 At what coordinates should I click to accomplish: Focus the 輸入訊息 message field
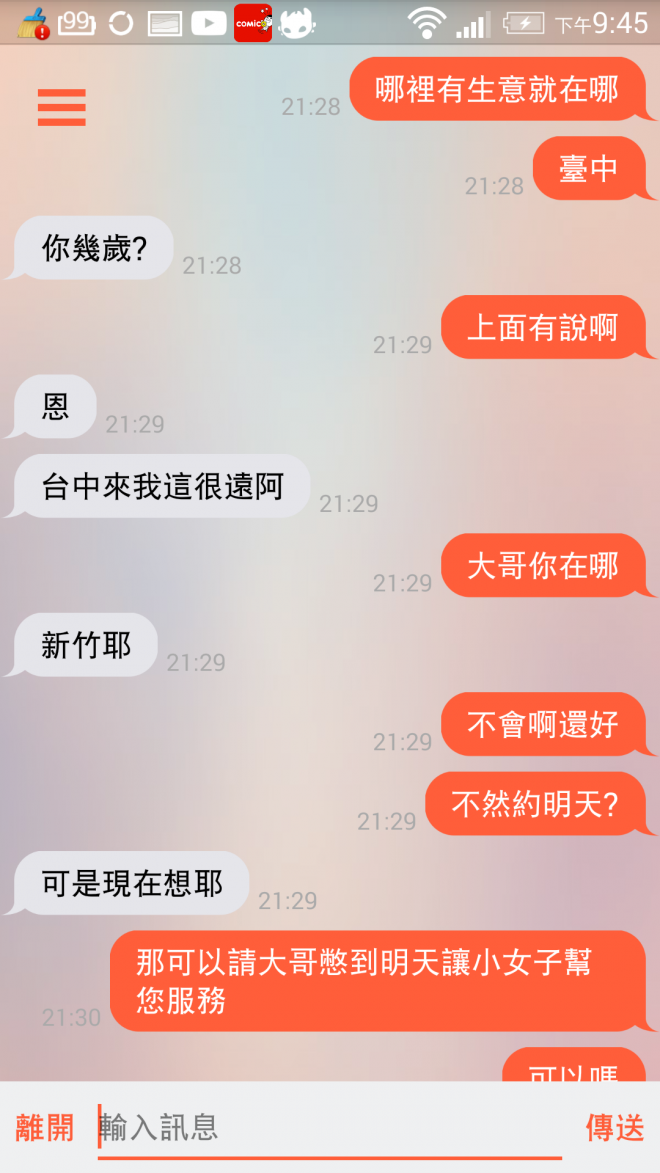(330, 1128)
